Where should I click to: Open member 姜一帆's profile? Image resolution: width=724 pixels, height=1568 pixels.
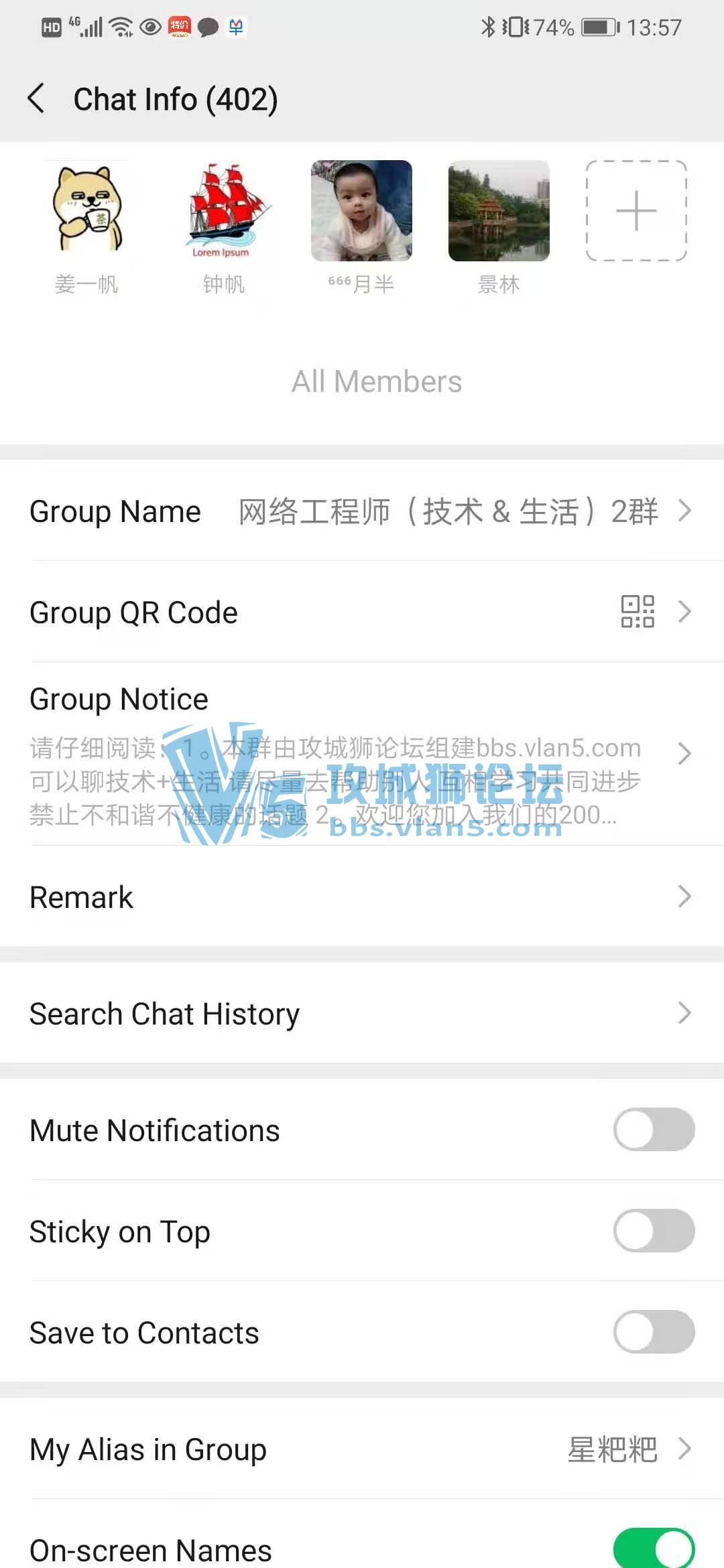click(86, 210)
